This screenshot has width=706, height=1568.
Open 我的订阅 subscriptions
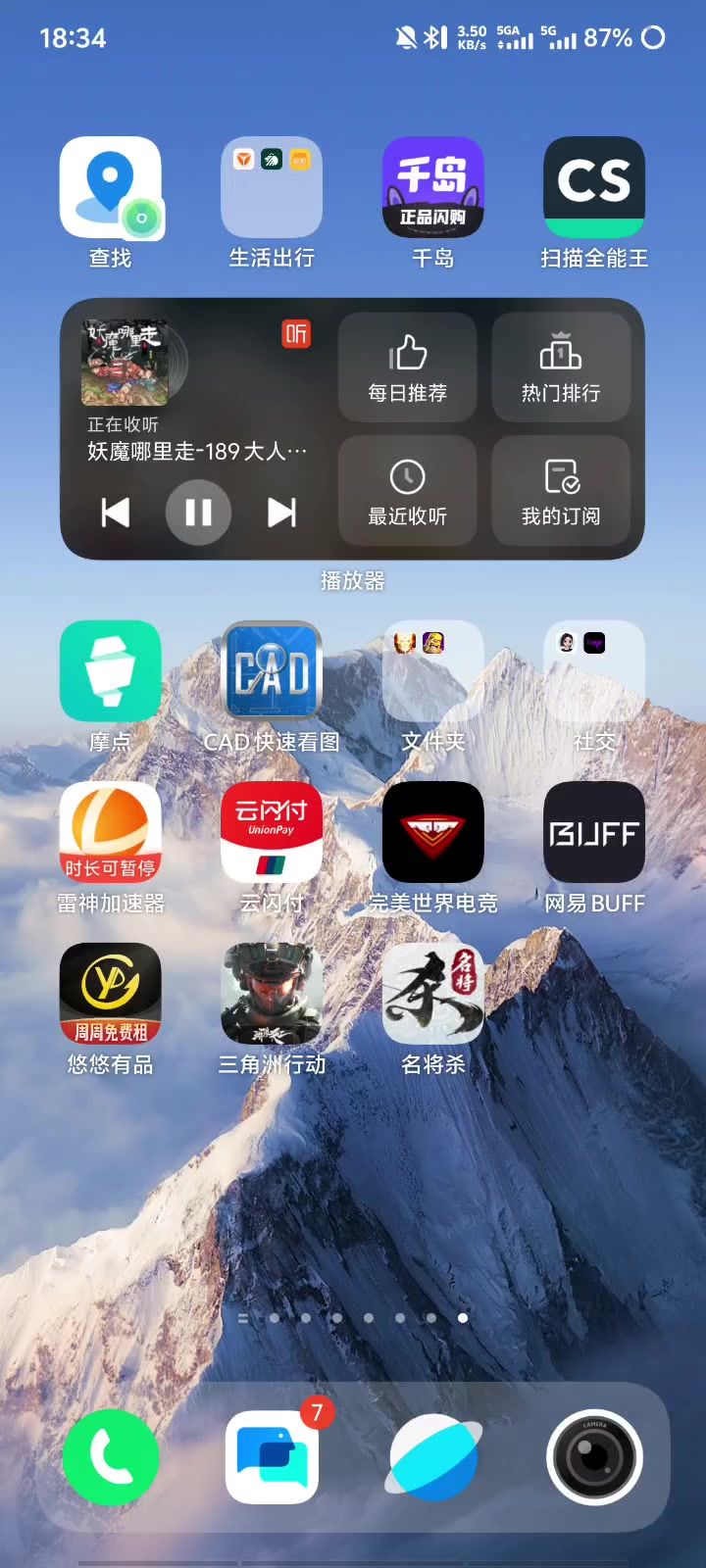[561, 490]
